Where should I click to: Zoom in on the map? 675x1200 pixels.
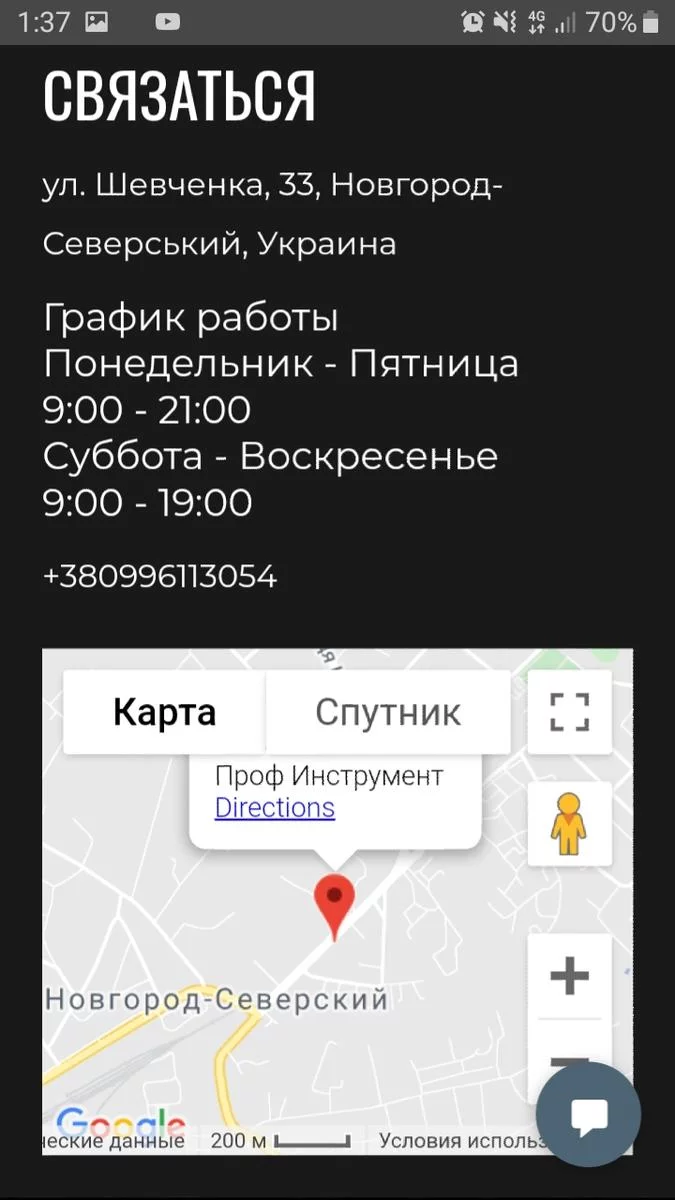569,976
